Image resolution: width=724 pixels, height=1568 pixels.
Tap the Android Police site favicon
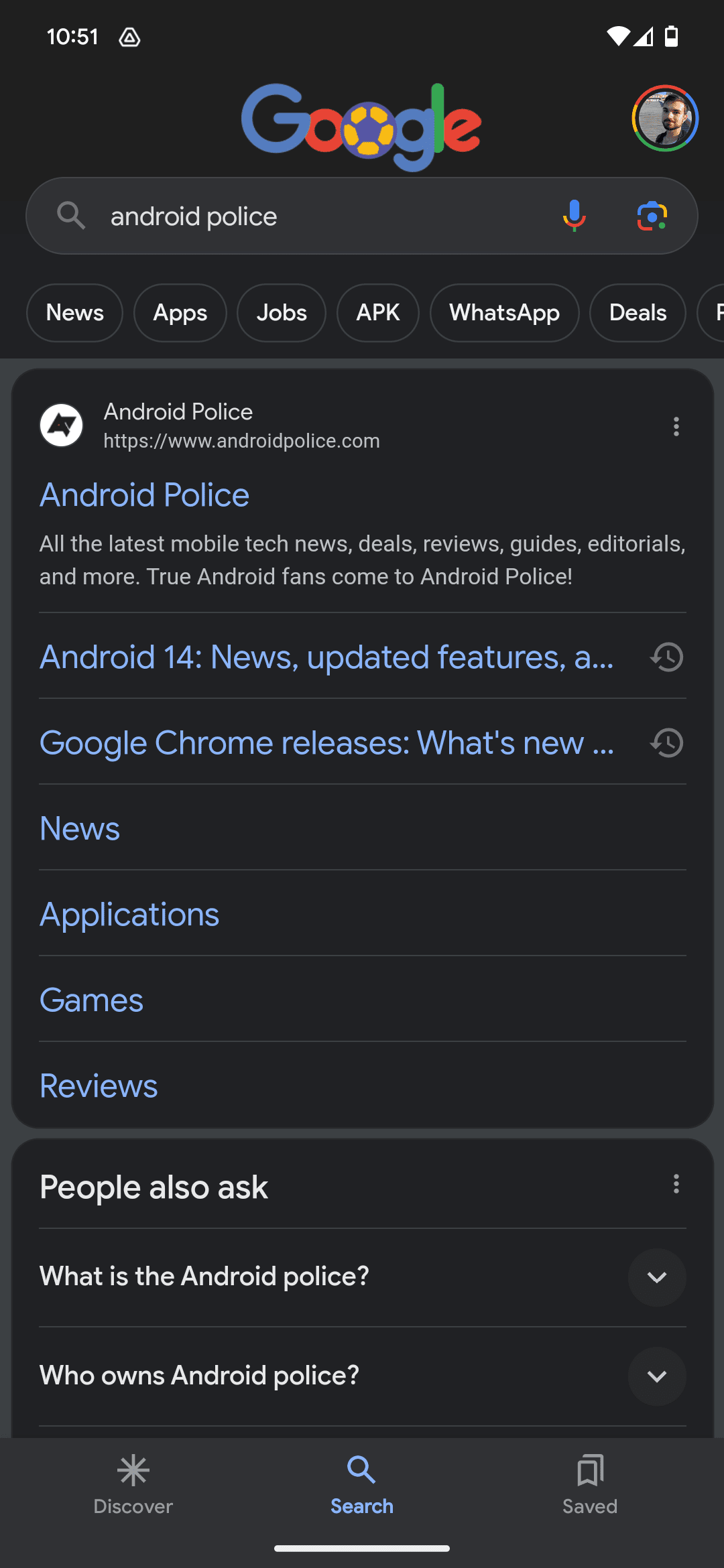[61, 425]
